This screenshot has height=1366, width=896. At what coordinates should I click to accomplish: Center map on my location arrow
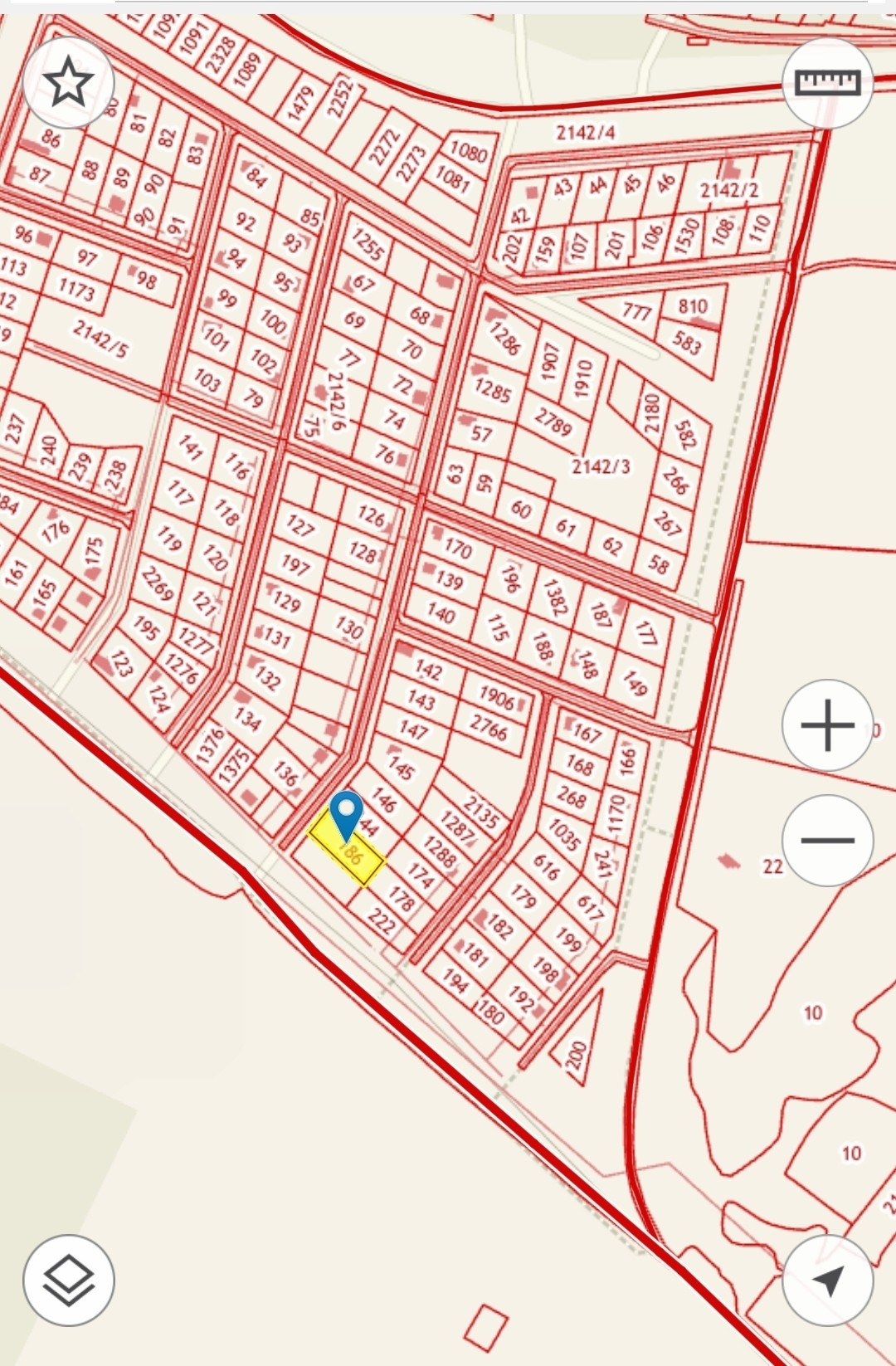pyautogui.click(x=827, y=1280)
